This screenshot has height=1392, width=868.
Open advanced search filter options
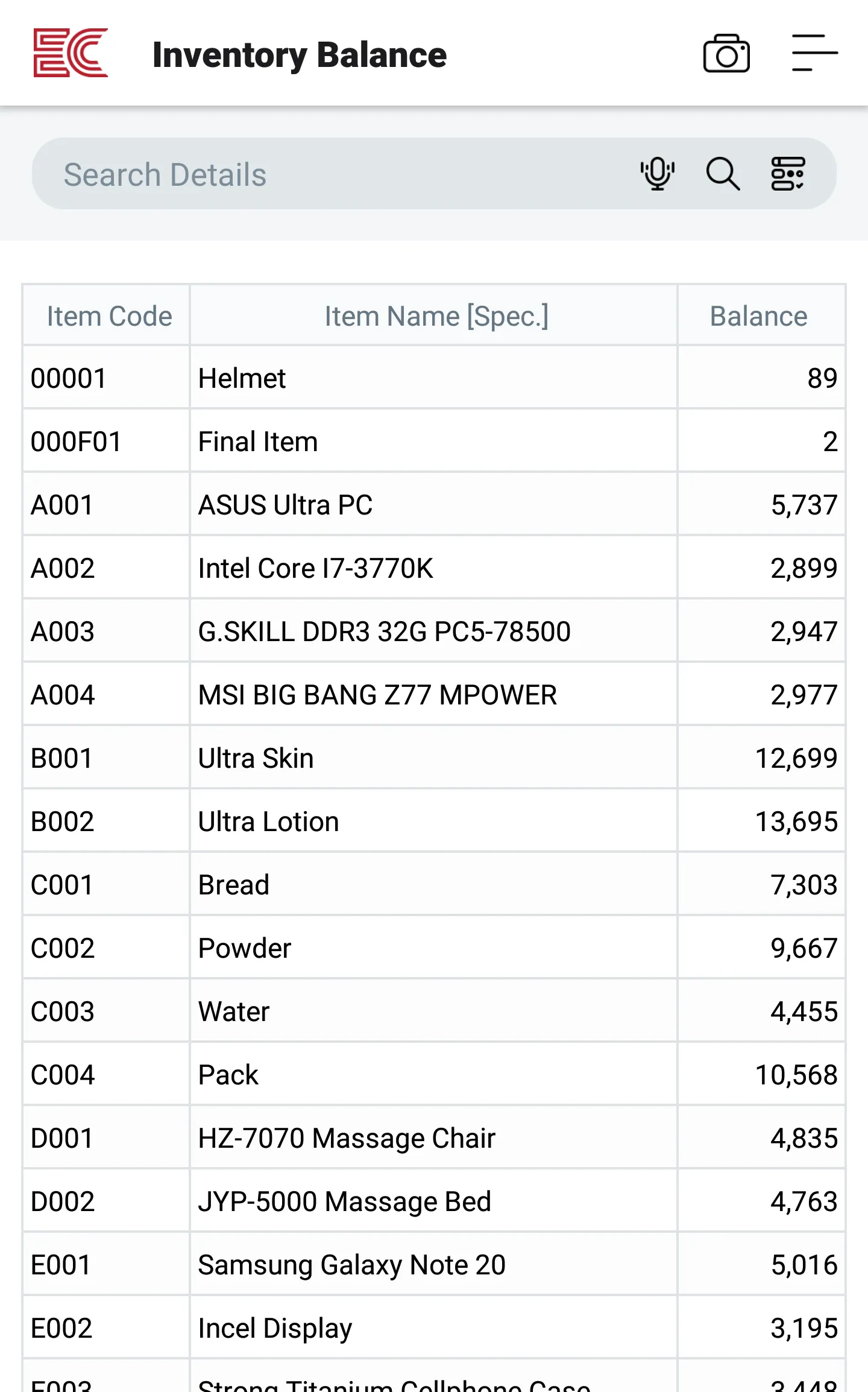pyautogui.click(x=787, y=174)
